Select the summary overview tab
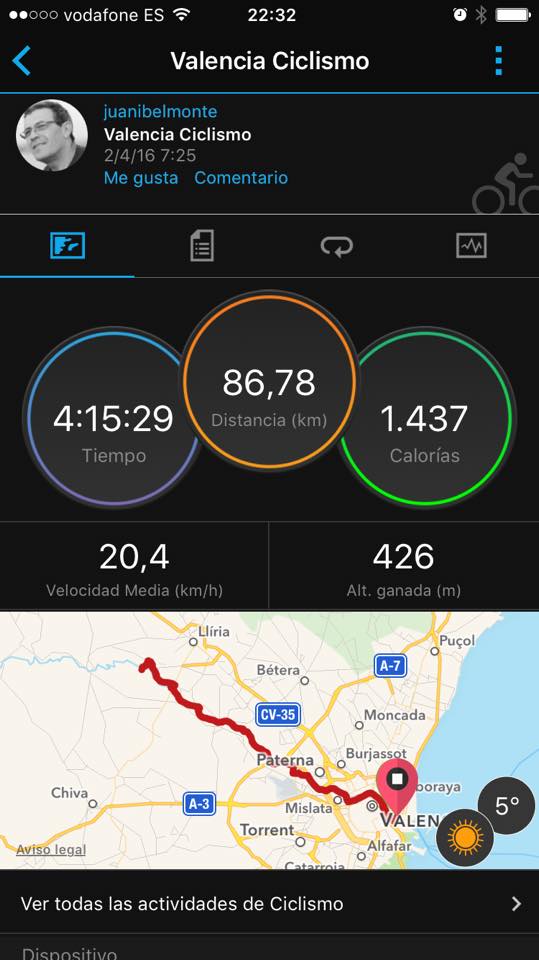Image resolution: width=539 pixels, height=960 pixels. (67, 246)
